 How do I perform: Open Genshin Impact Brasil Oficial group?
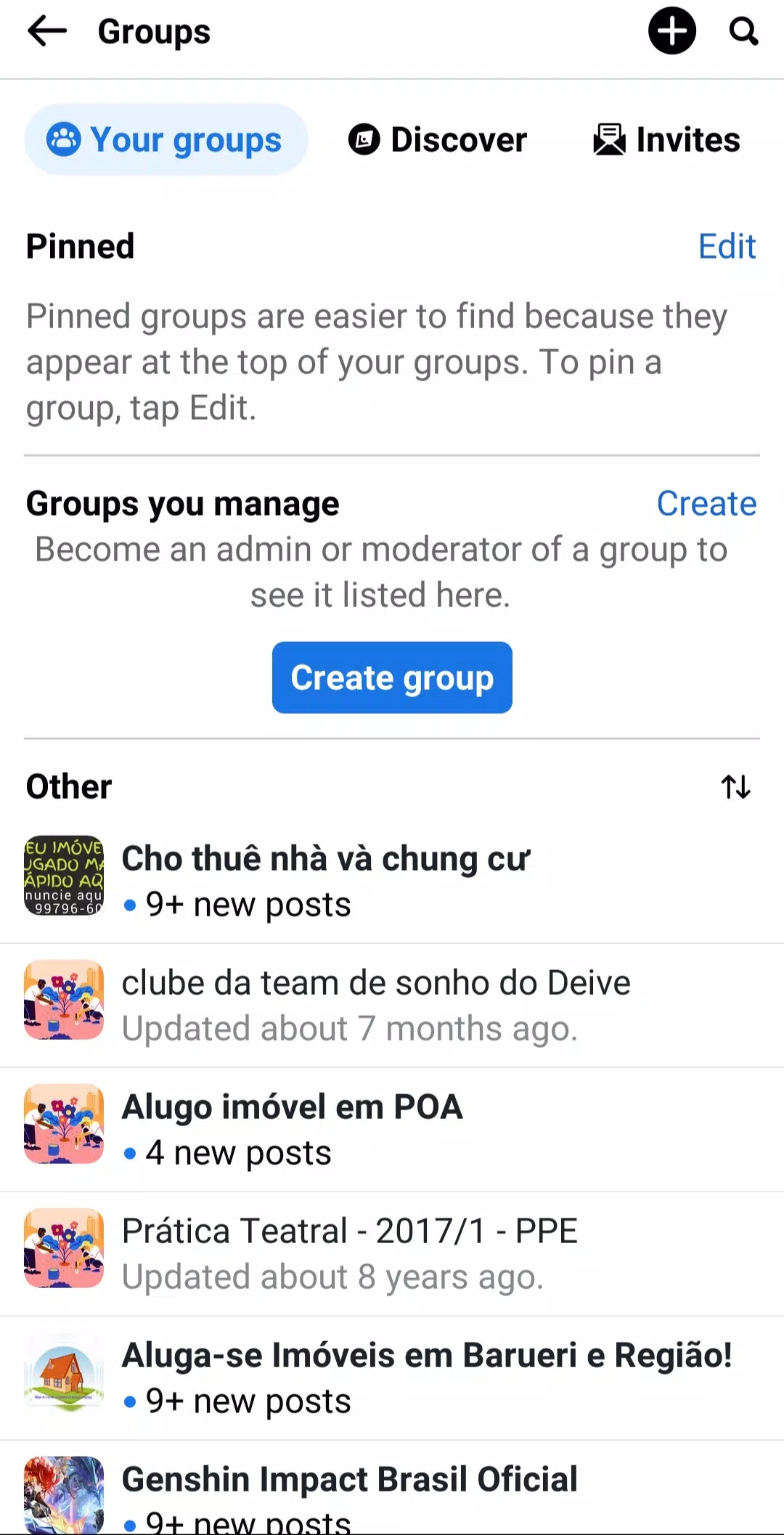tap(349, 1493)
